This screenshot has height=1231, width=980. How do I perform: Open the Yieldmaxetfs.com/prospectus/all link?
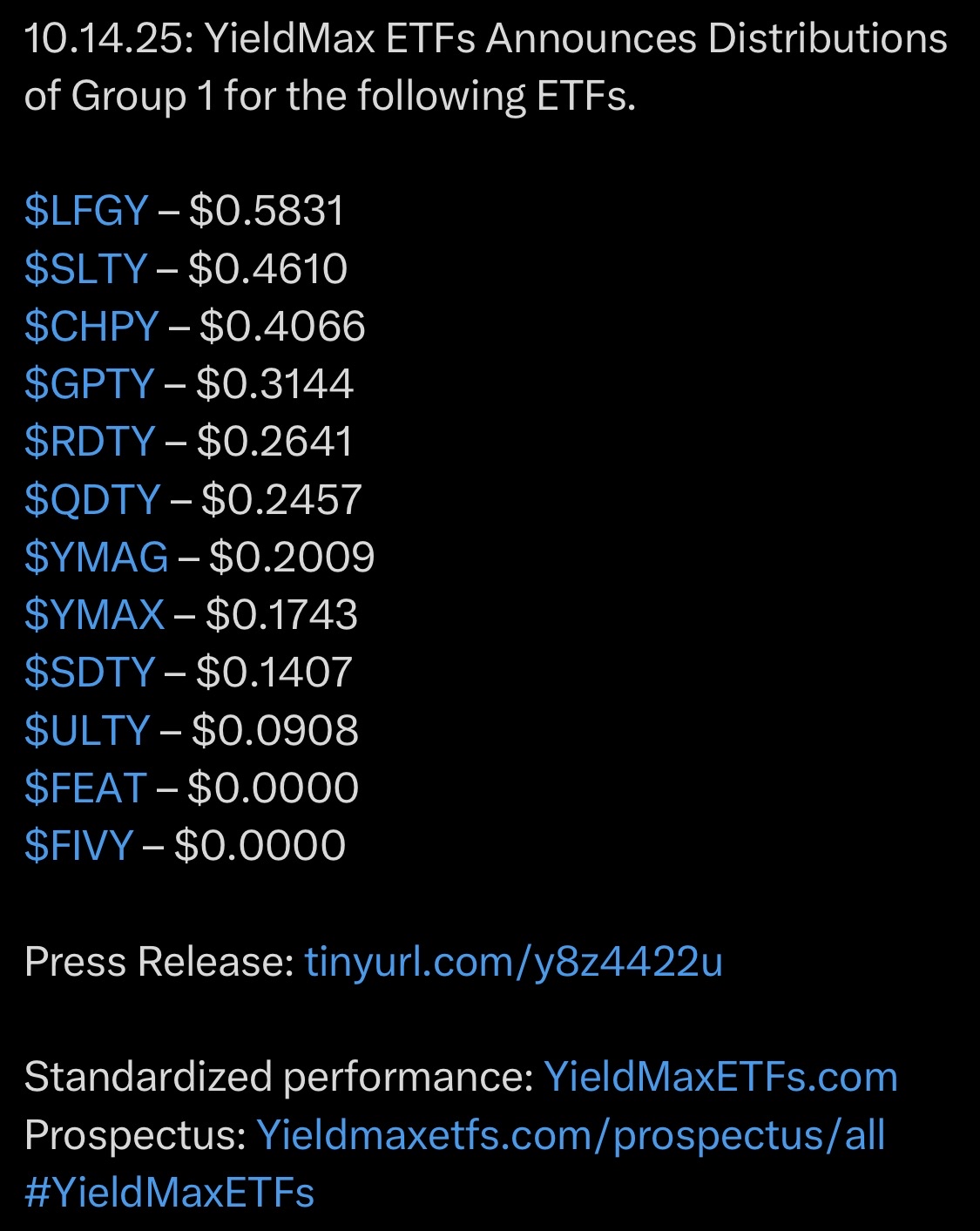coord(571,1135)
